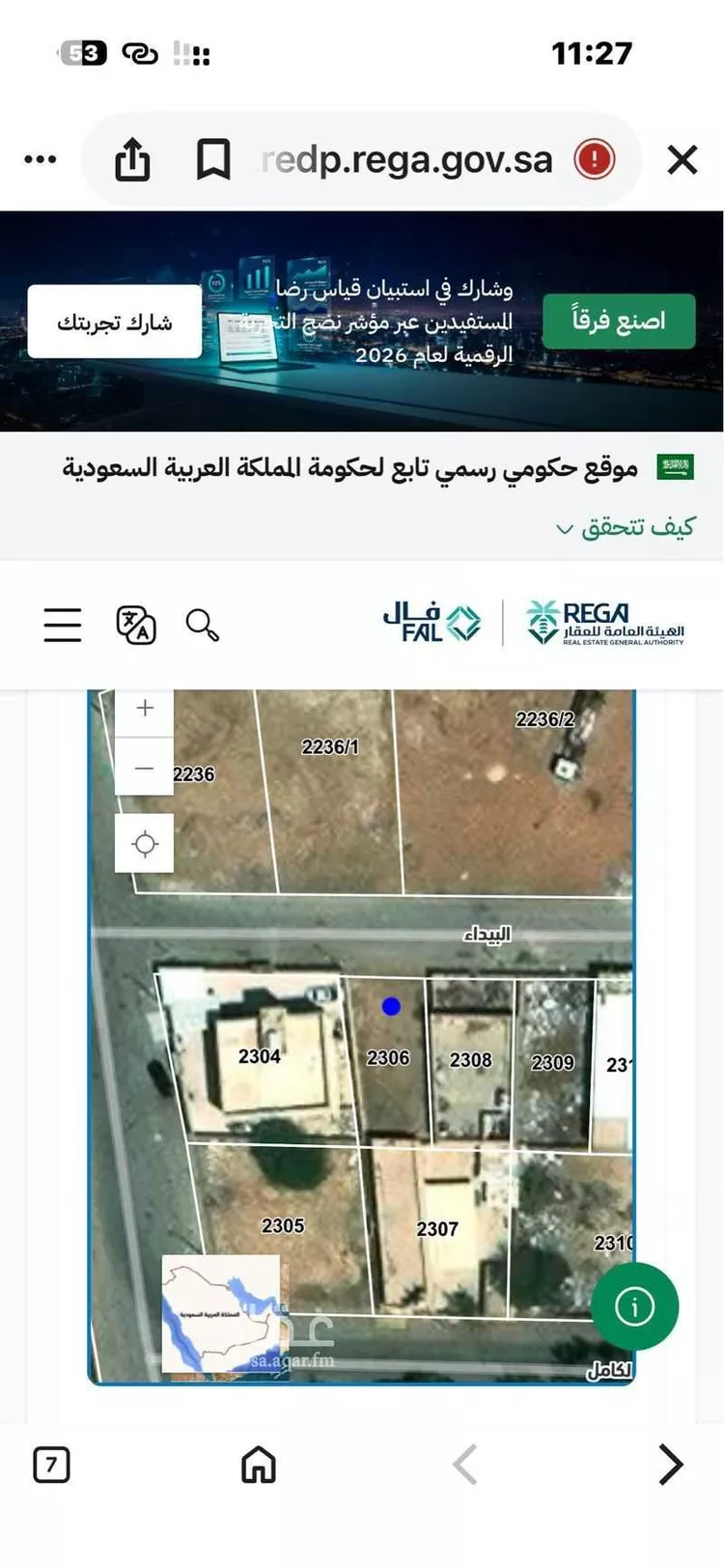Image resolution: width=724 pixels, height=1568 pixels.
Task: Open the search icon in the header
Action: [x=202, y=625]
